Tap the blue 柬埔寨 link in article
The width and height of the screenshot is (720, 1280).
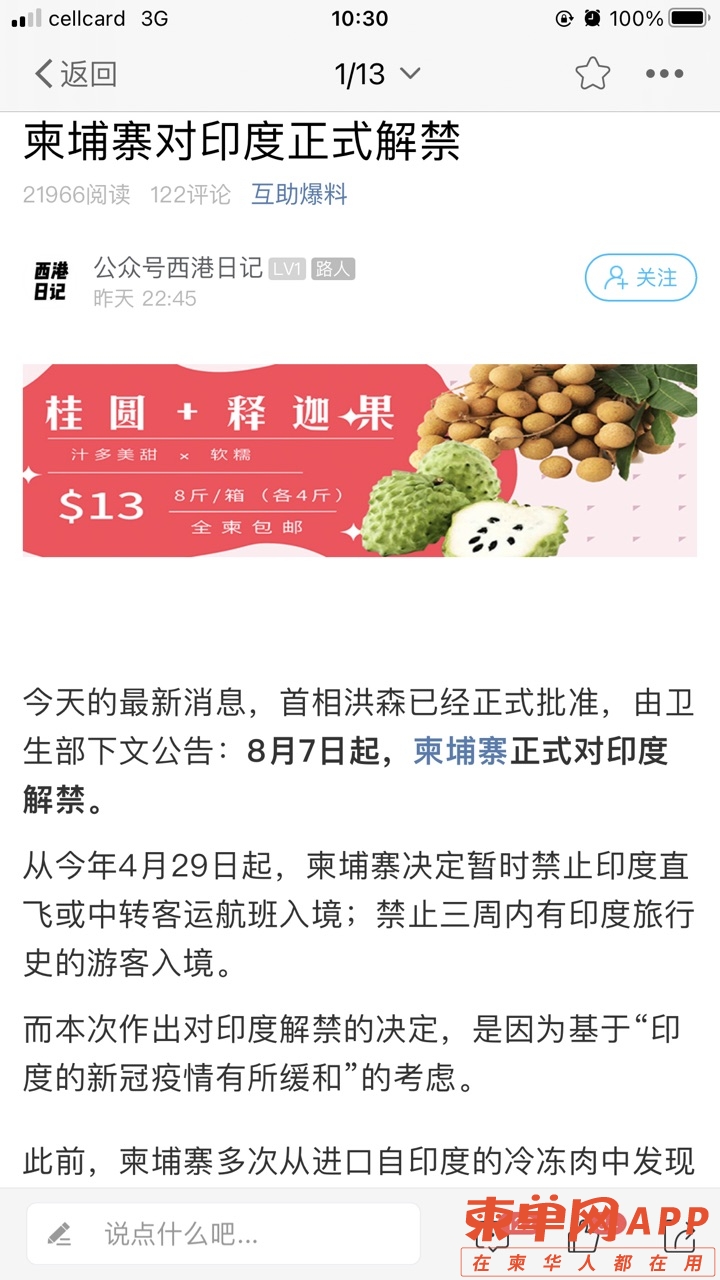tap(460, 750)
